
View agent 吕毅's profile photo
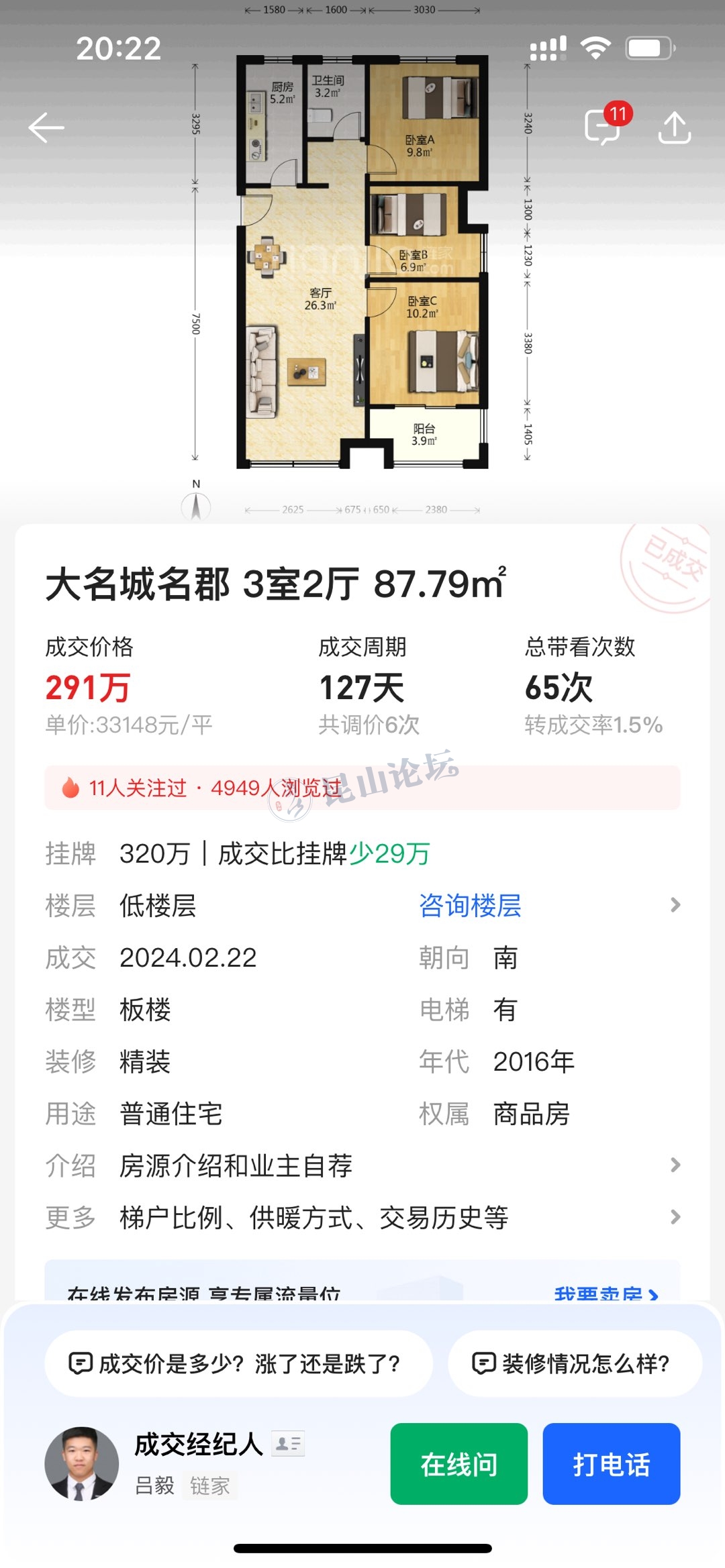[81, 1464]
